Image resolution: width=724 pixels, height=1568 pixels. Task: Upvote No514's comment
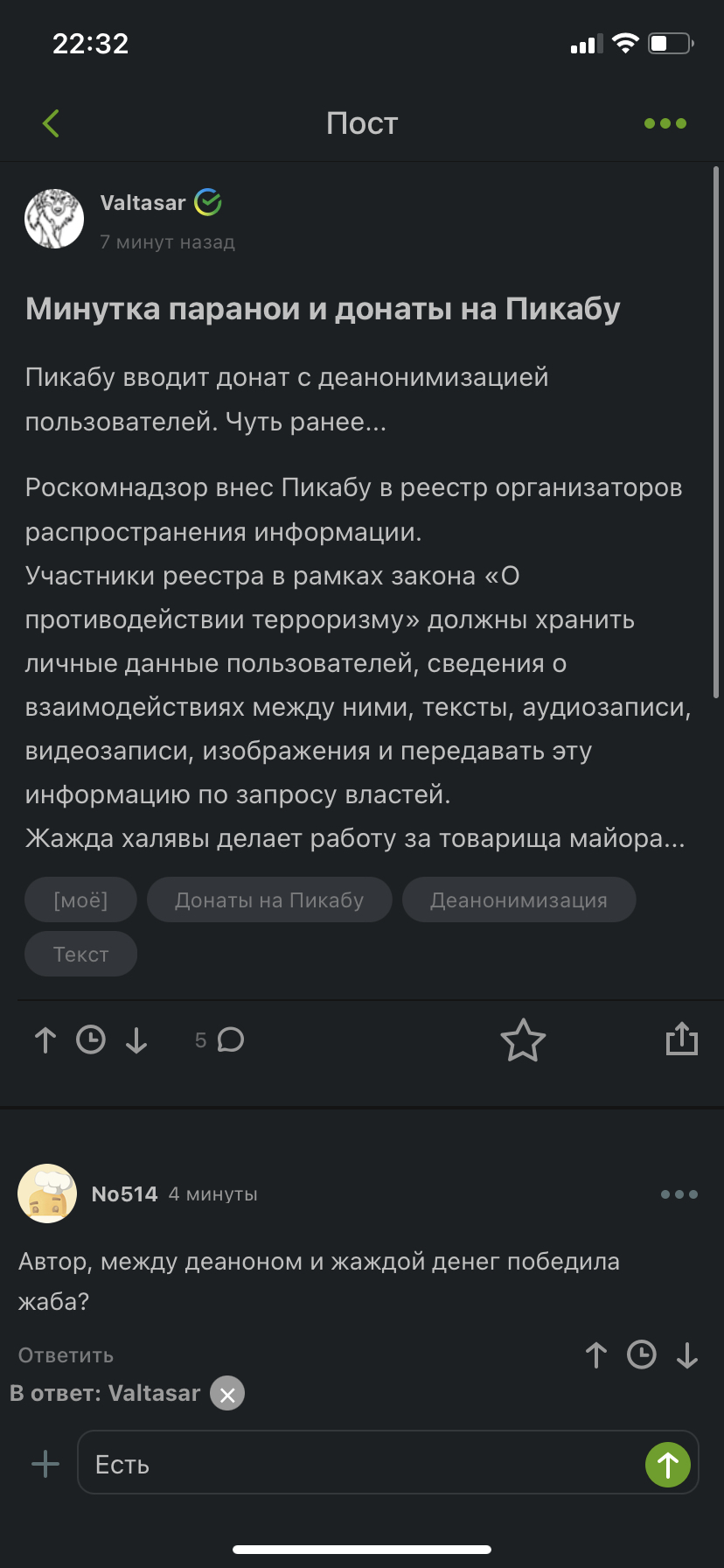coord(596,1355)
